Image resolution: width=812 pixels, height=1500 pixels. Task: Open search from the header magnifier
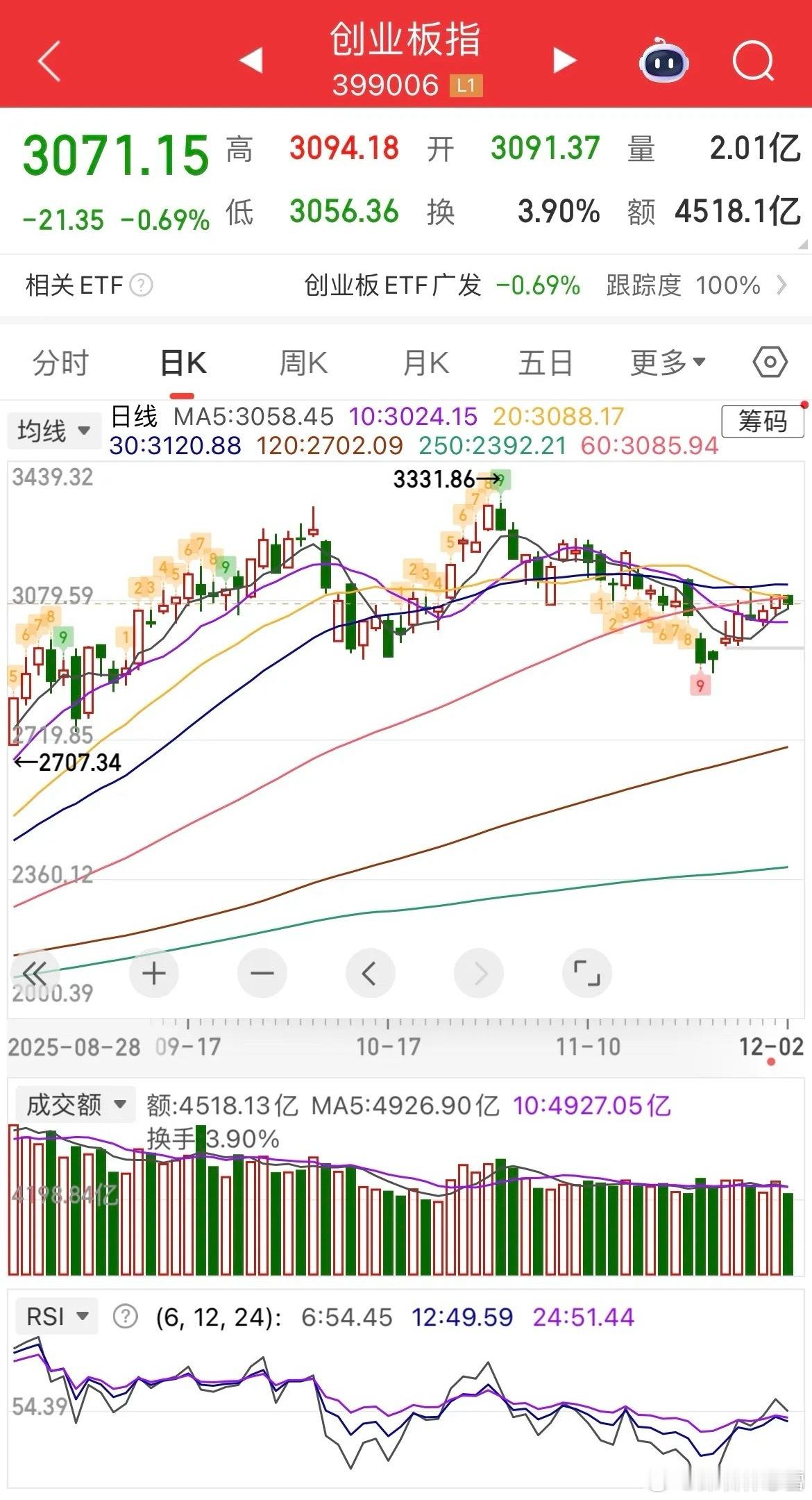pyautogui.click(x=753, y=61)
